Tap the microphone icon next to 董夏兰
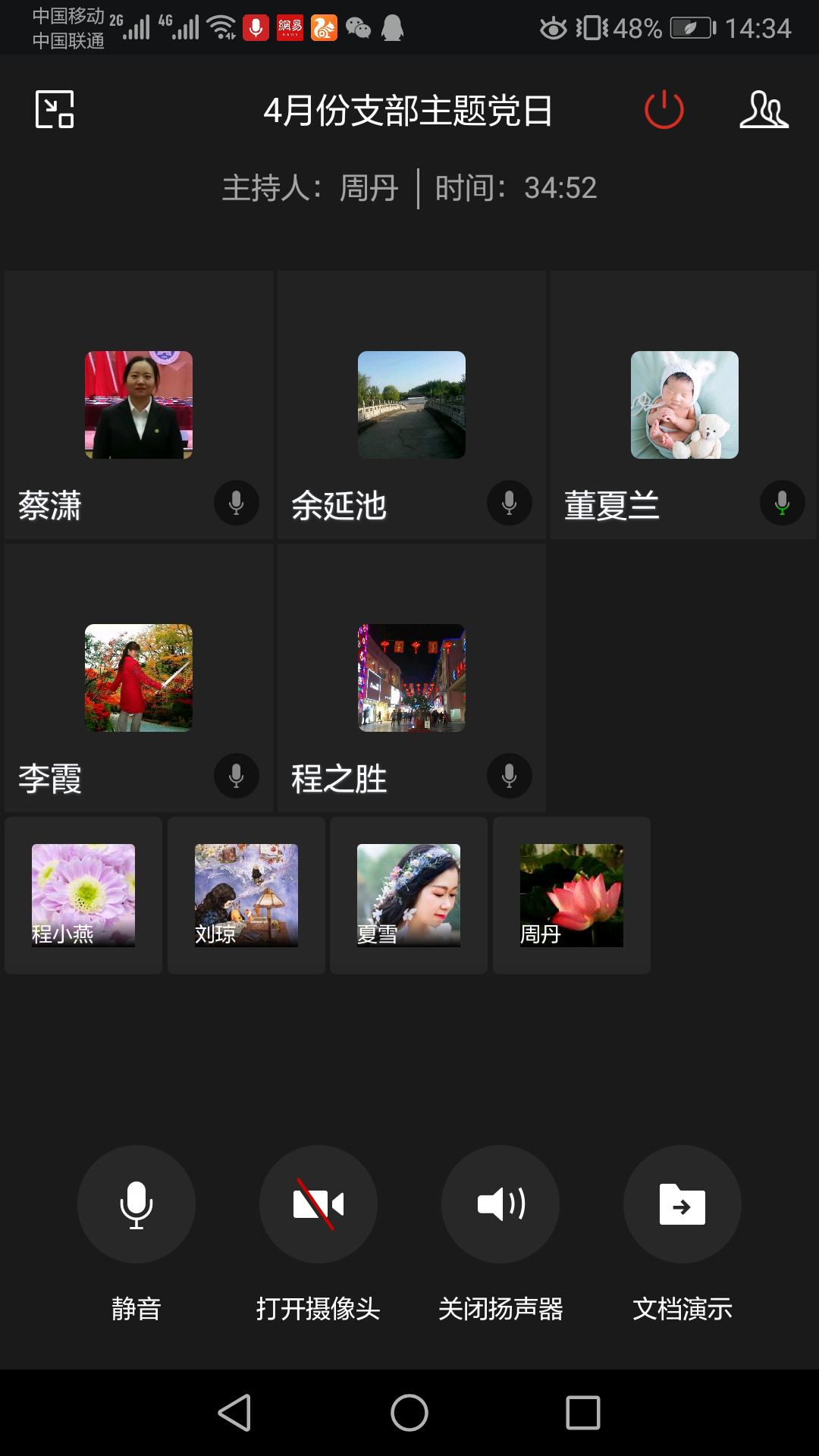Viewport: 819px width, 1456px height. (x=782, y=503)
